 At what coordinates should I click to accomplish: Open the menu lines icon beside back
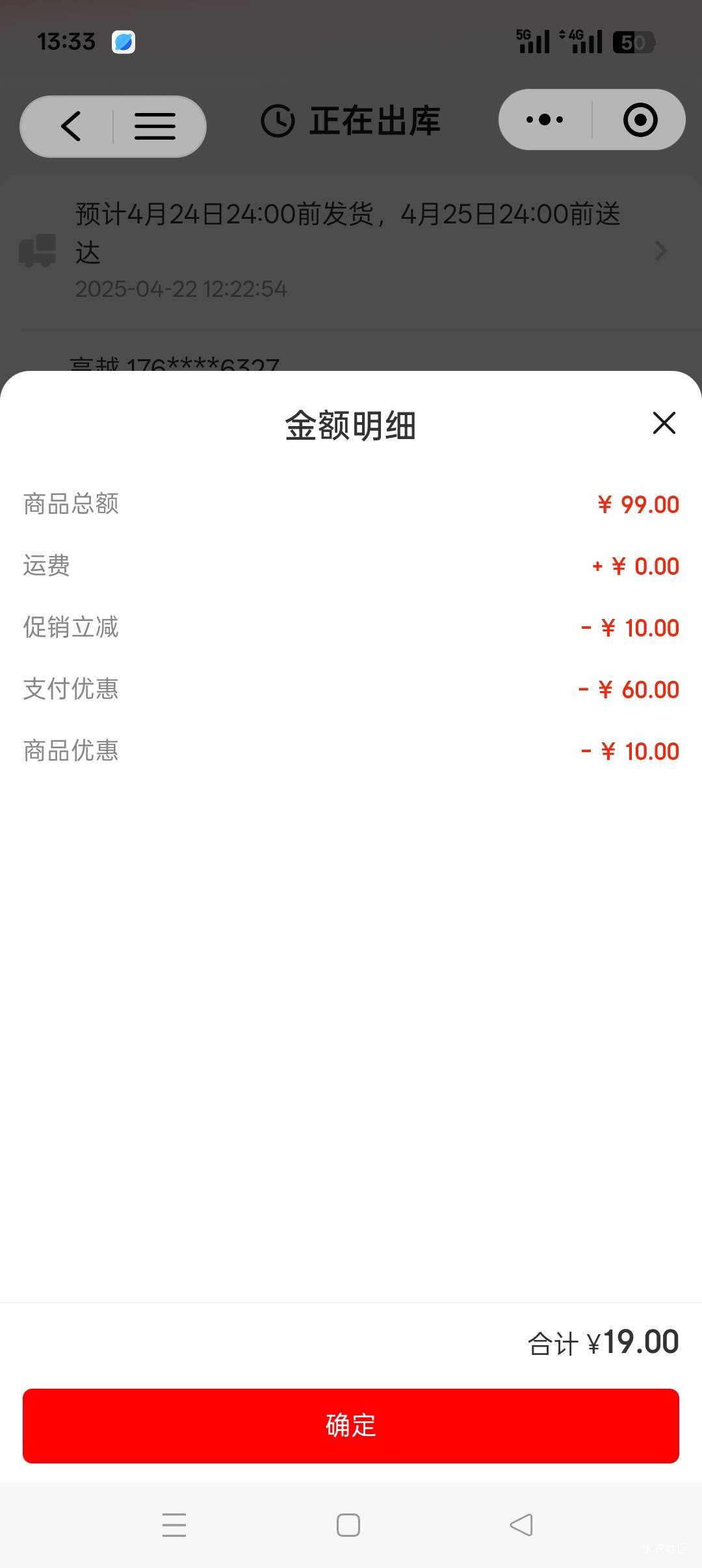coord(155,126)
